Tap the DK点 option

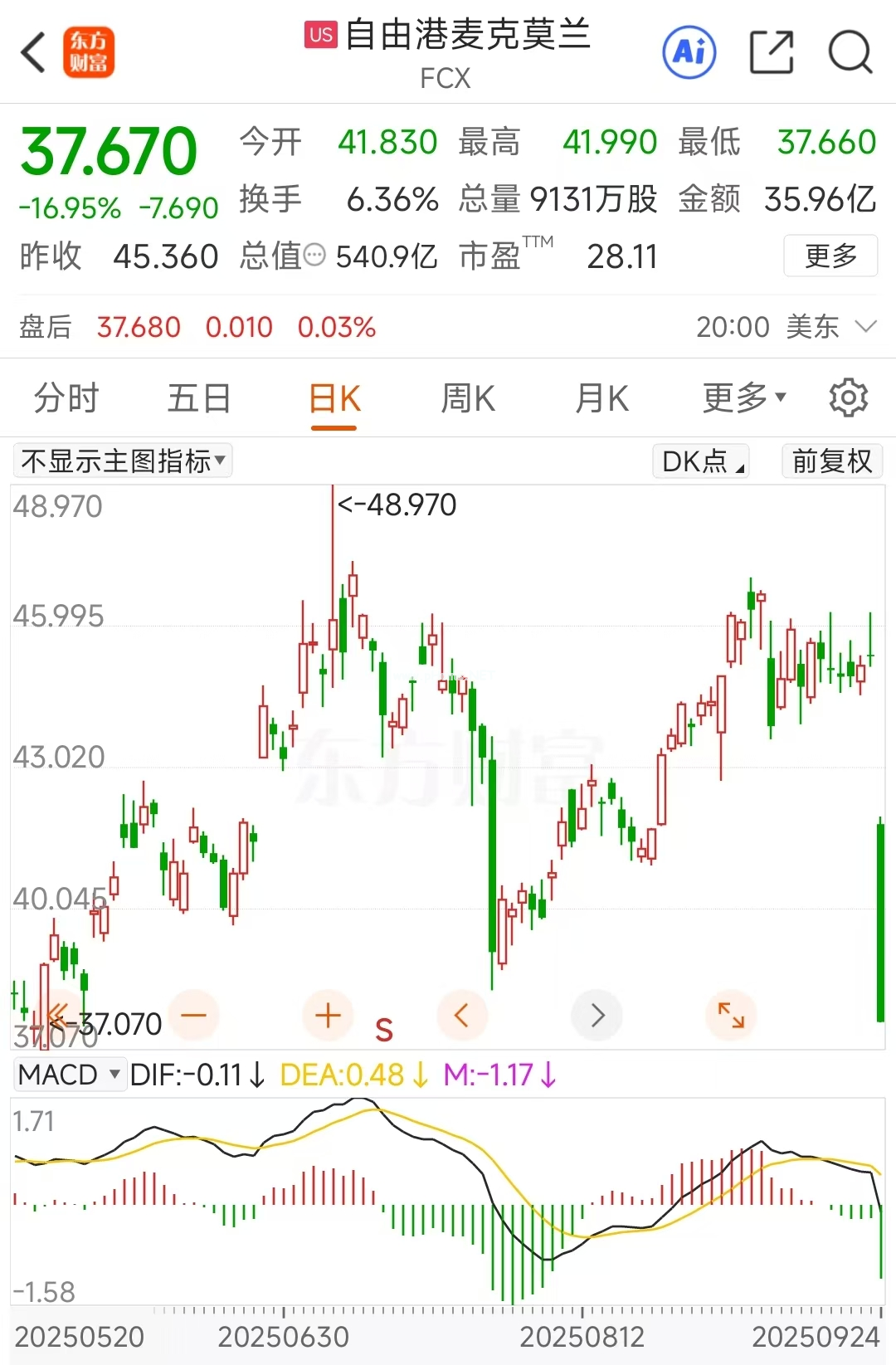click(701, 461)
